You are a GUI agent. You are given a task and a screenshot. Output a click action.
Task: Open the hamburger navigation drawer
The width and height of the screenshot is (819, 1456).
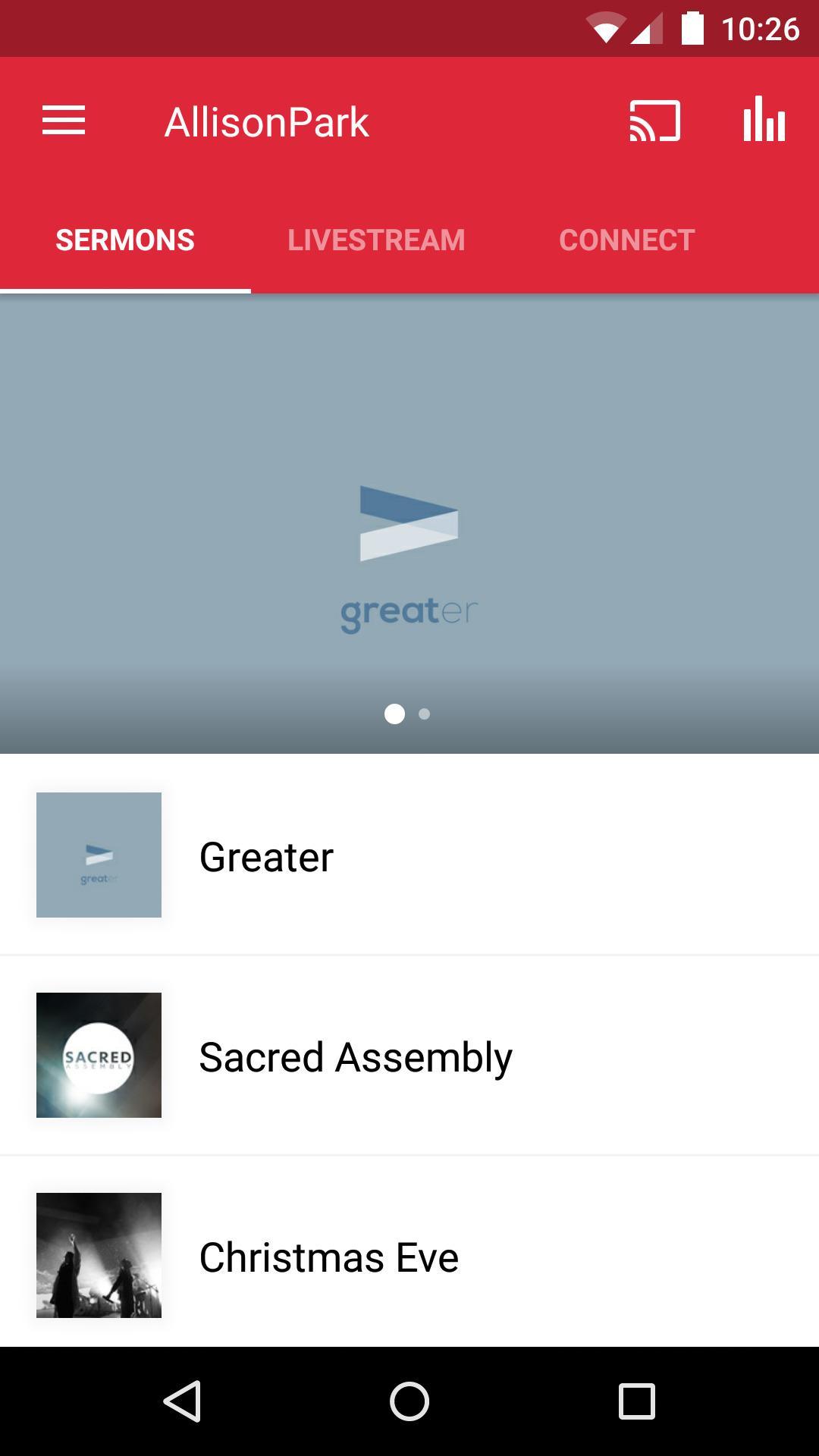pyautogui.click(x=64, y=121)
